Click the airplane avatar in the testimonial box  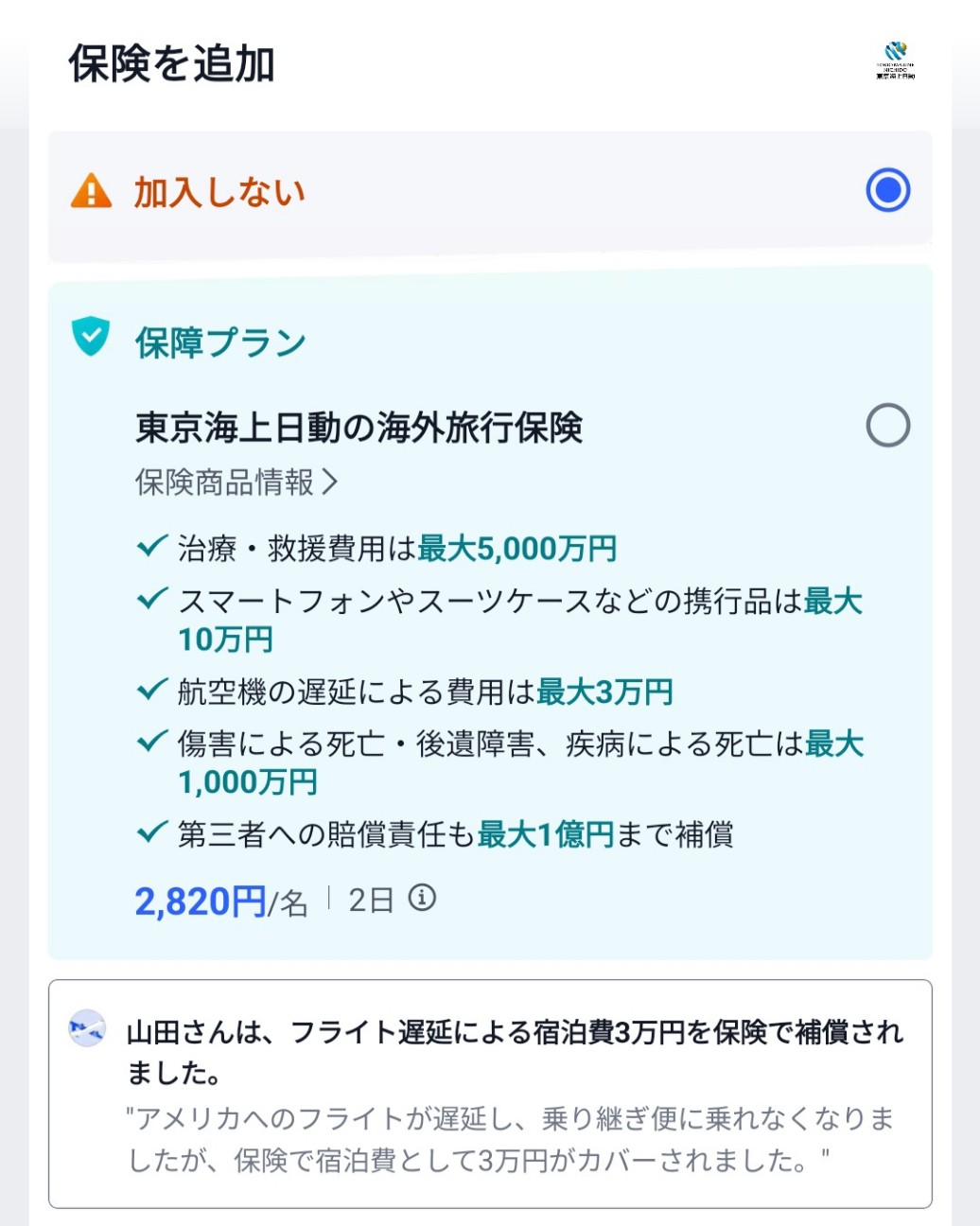click(84, 1032)
